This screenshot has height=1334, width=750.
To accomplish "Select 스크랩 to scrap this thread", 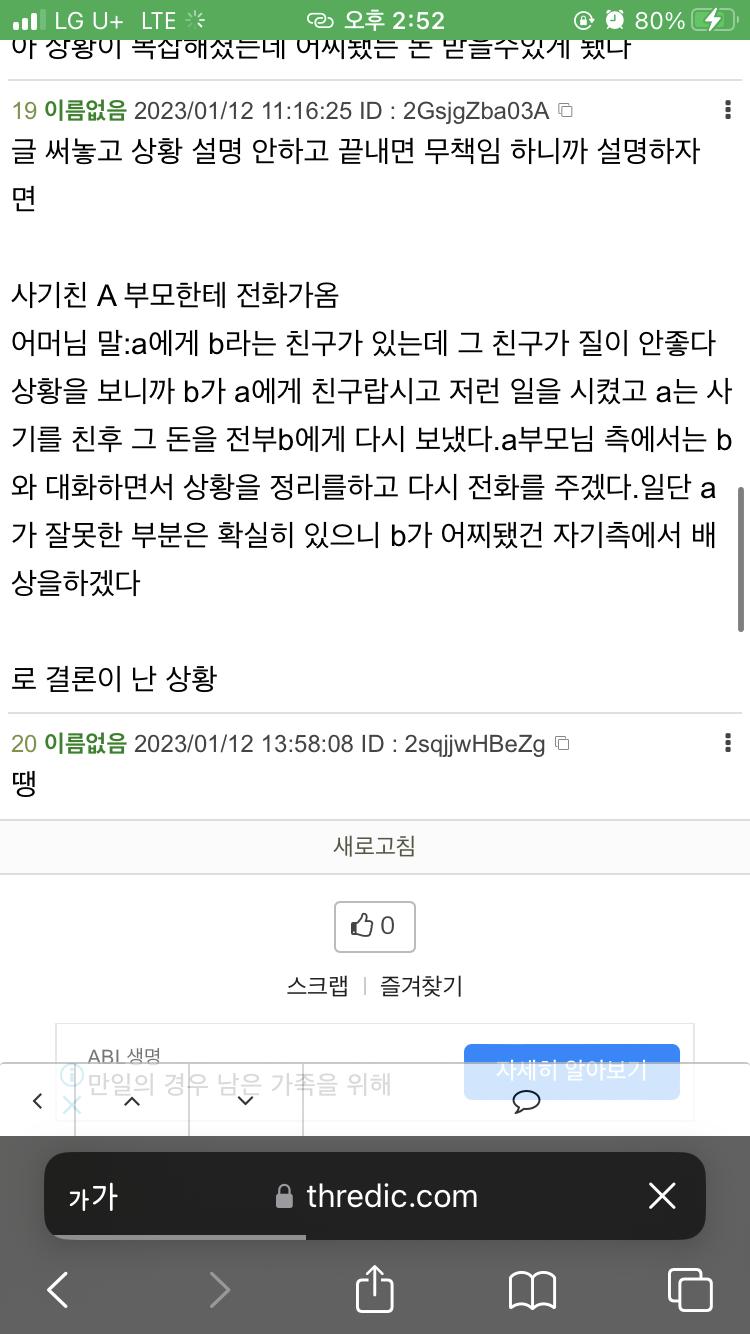I will (x=317, y=986).
